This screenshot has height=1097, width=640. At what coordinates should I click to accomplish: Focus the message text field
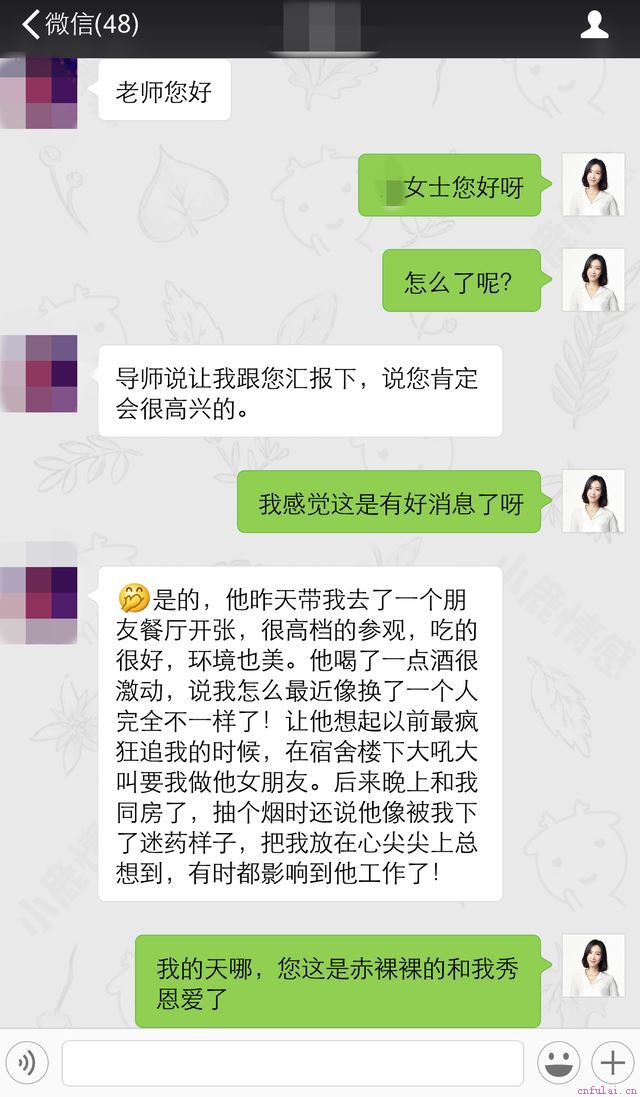coord(292,1063)
